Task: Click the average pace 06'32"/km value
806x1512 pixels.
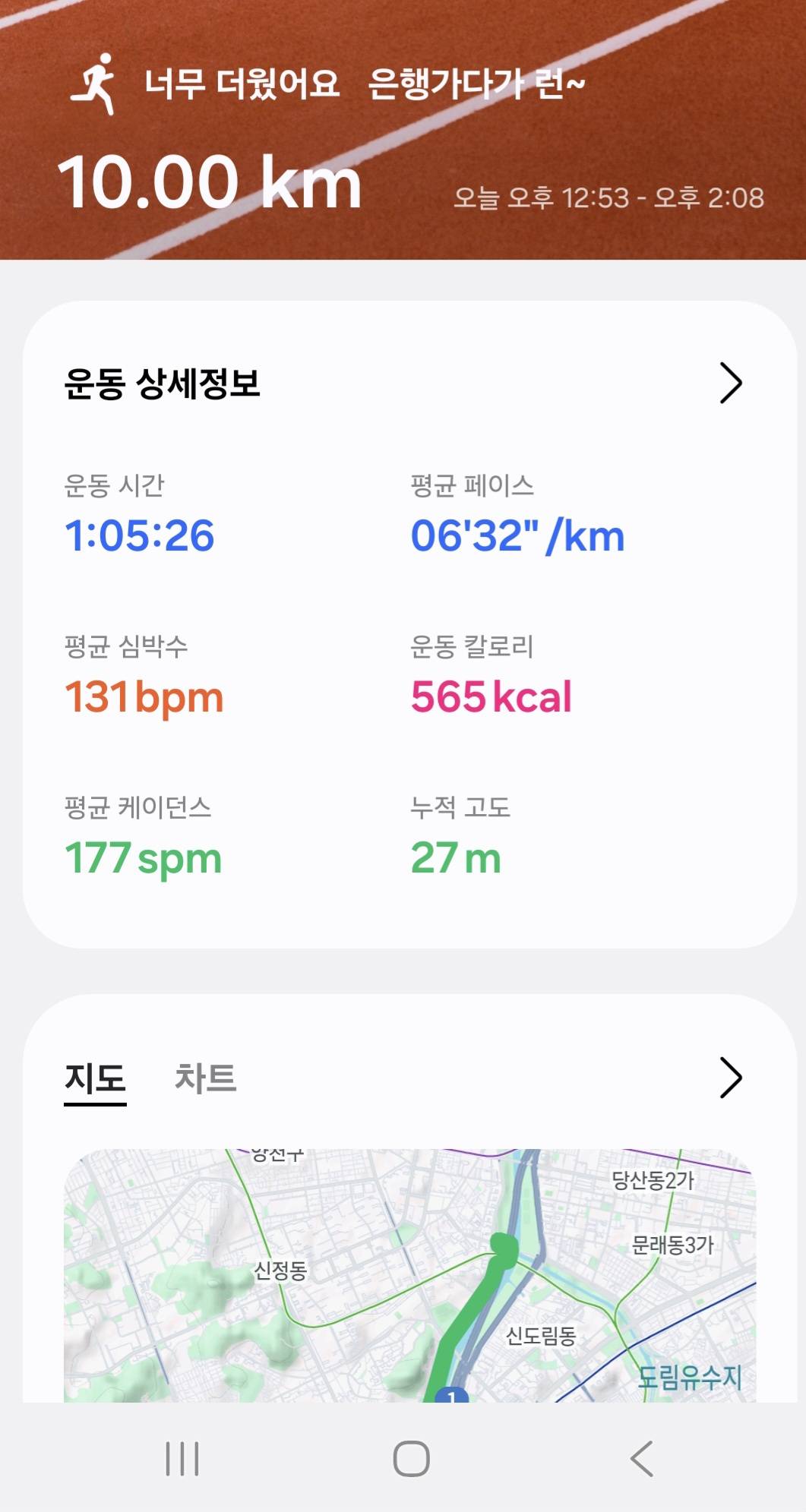Action: (518, 535)
